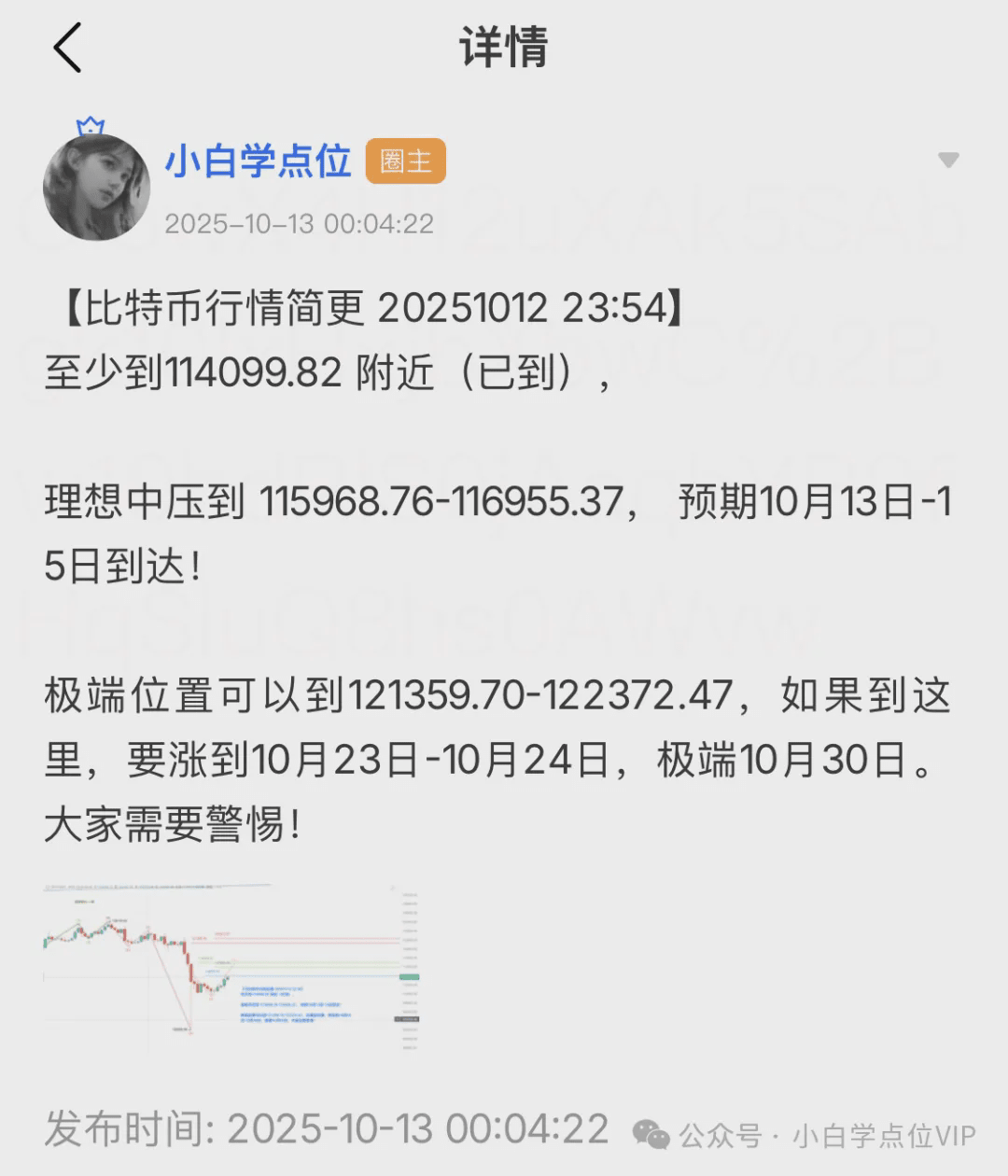Select the timestamp 2025-10-13 00:04:22

pyautogui.click(x=299, y=224)
